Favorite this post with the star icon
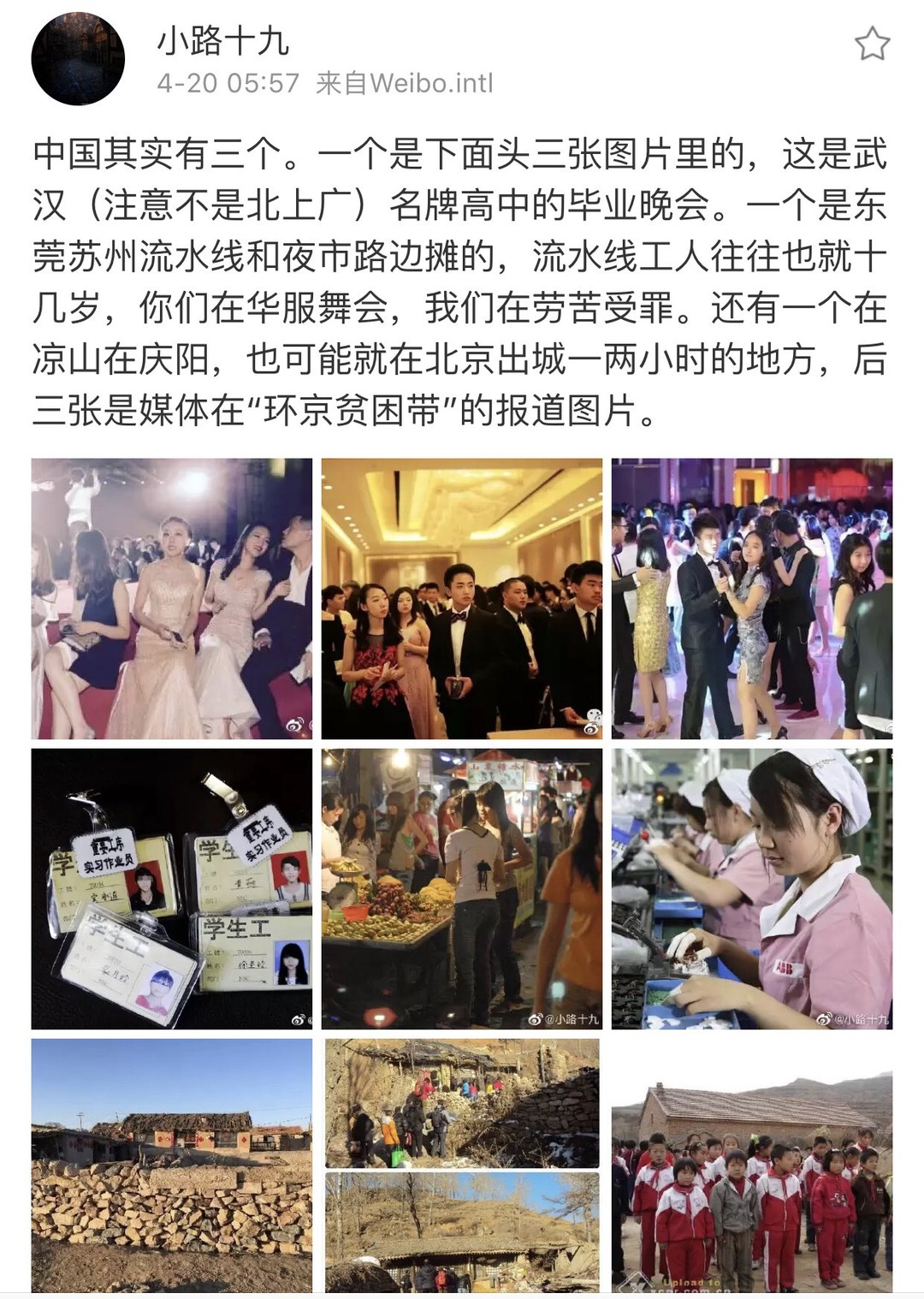Screen dimensions: 924x1299 coord(872,44)
